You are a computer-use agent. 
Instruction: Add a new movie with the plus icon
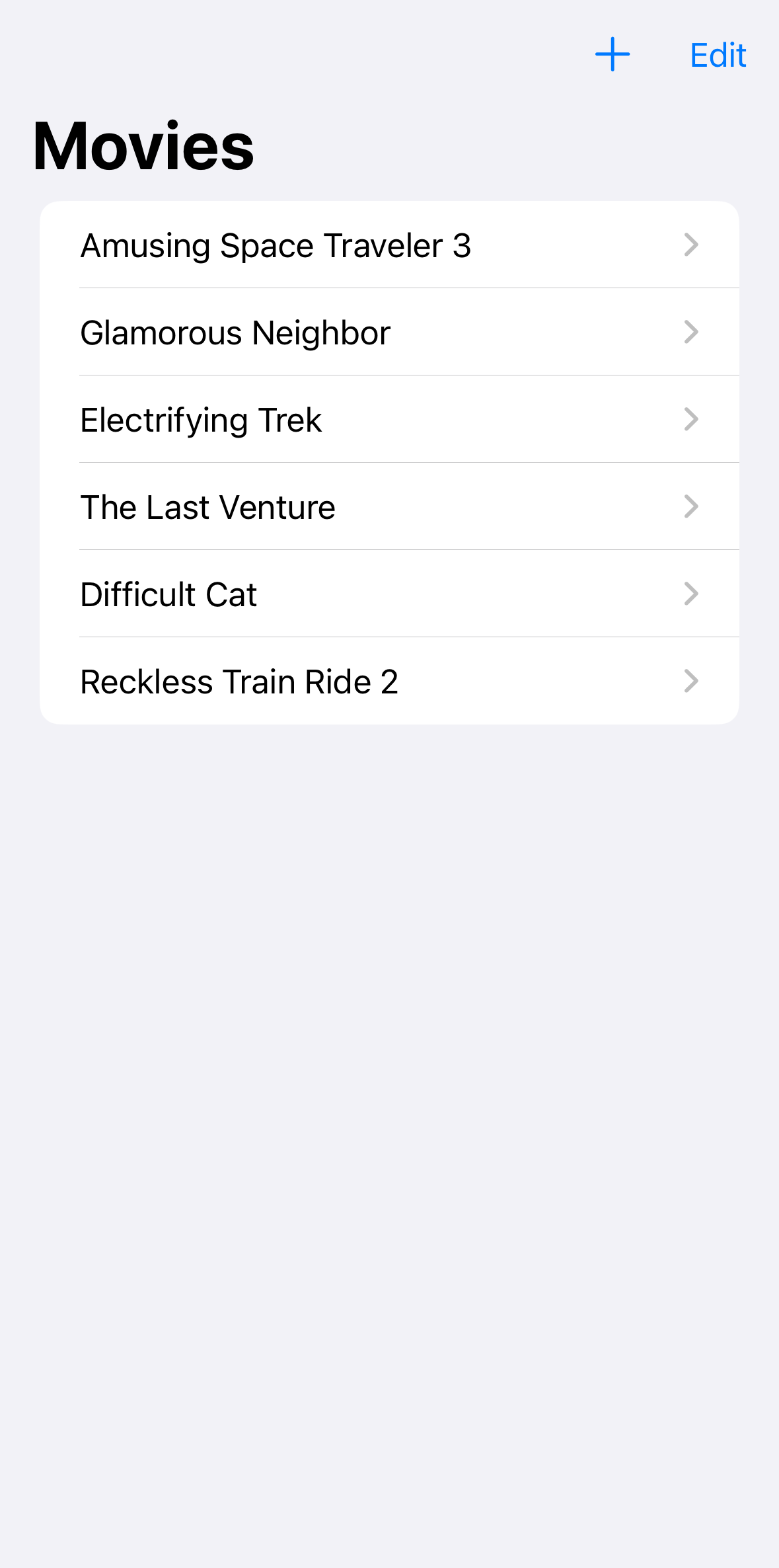tap(612, 54)
